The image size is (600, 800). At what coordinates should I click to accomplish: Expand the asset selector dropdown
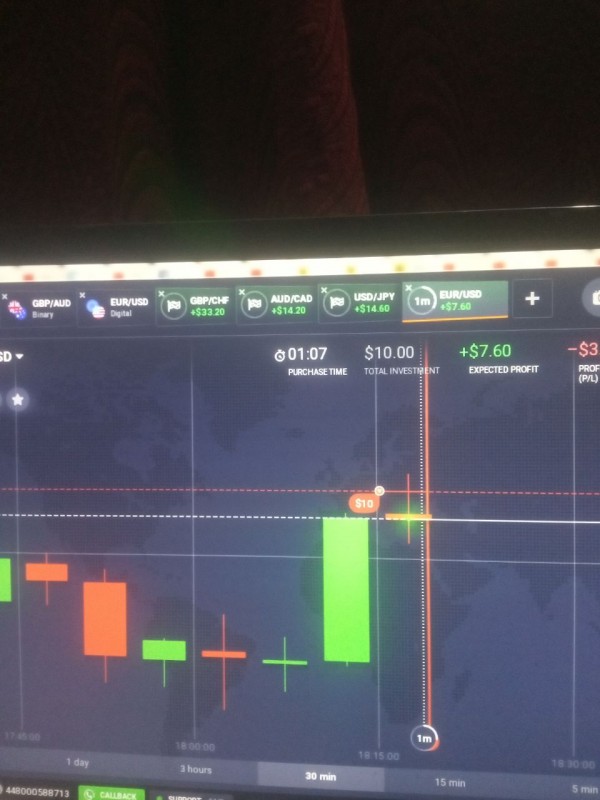pos(17,357)
